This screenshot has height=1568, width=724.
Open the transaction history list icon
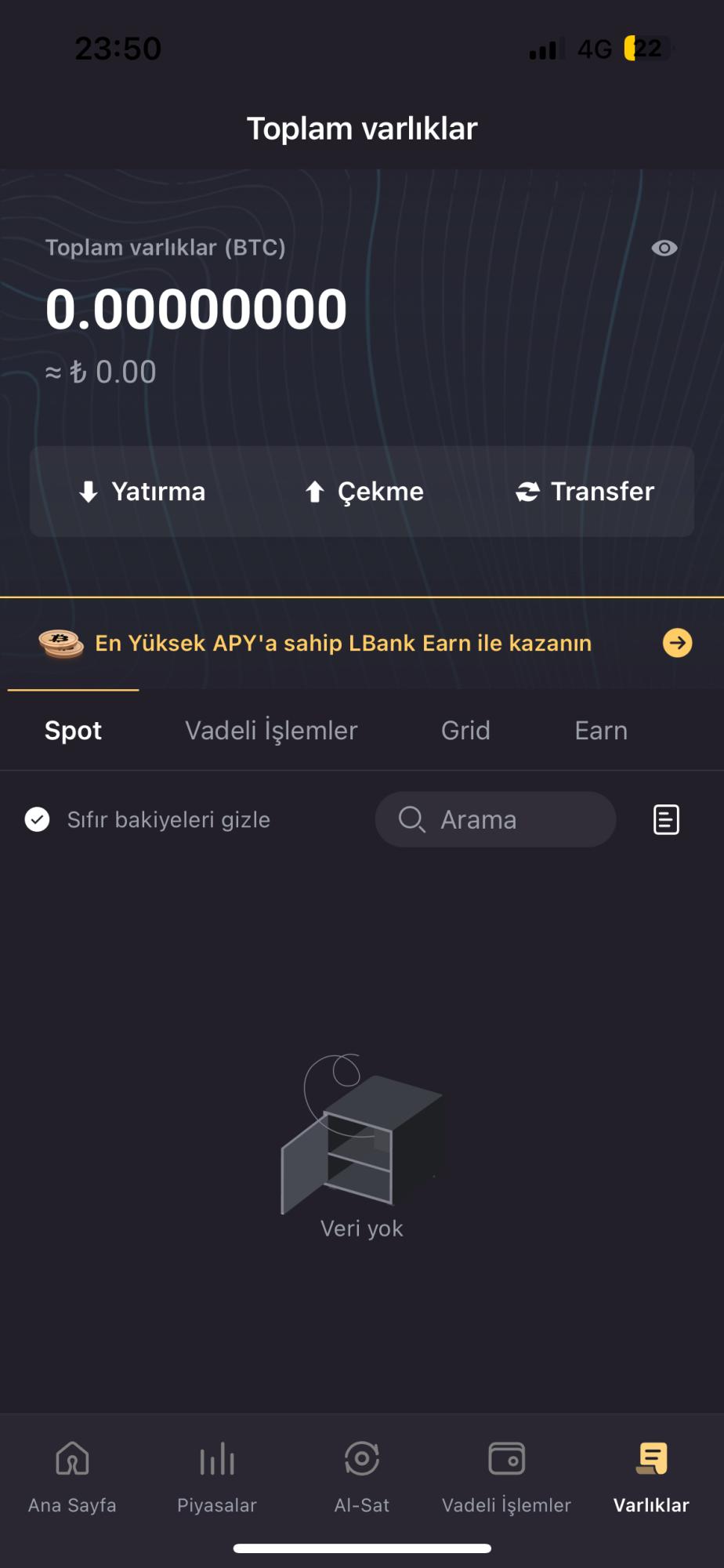click(x=665, y=819)
